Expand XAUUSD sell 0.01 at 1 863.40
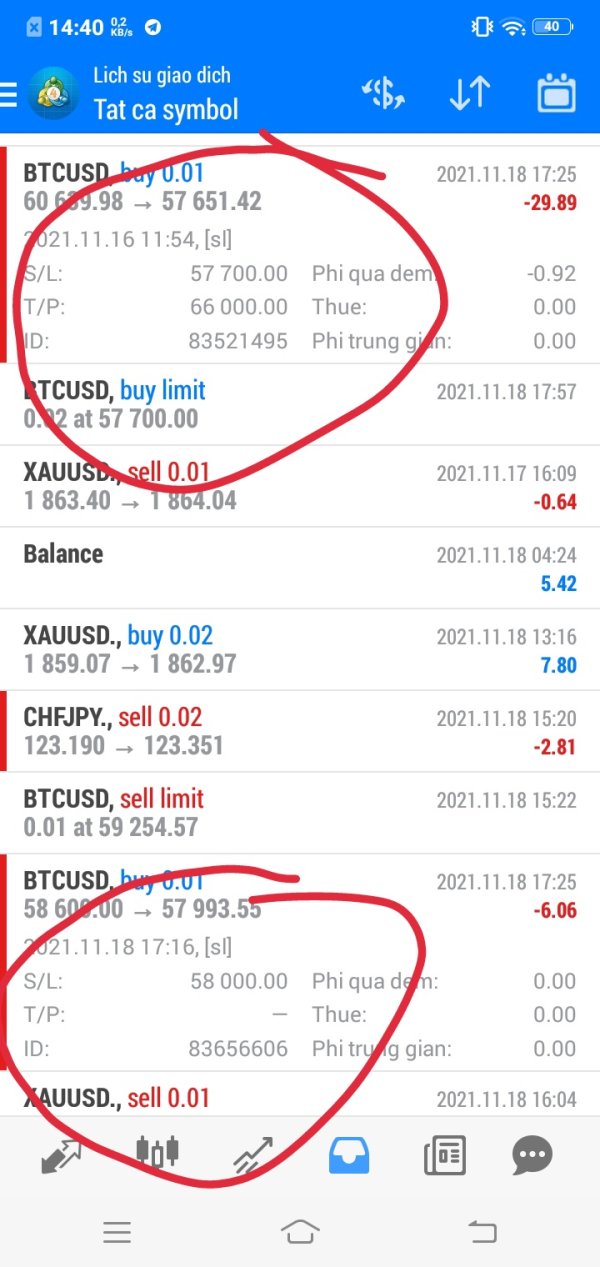Screen dimensions: 600x1267 300,487
